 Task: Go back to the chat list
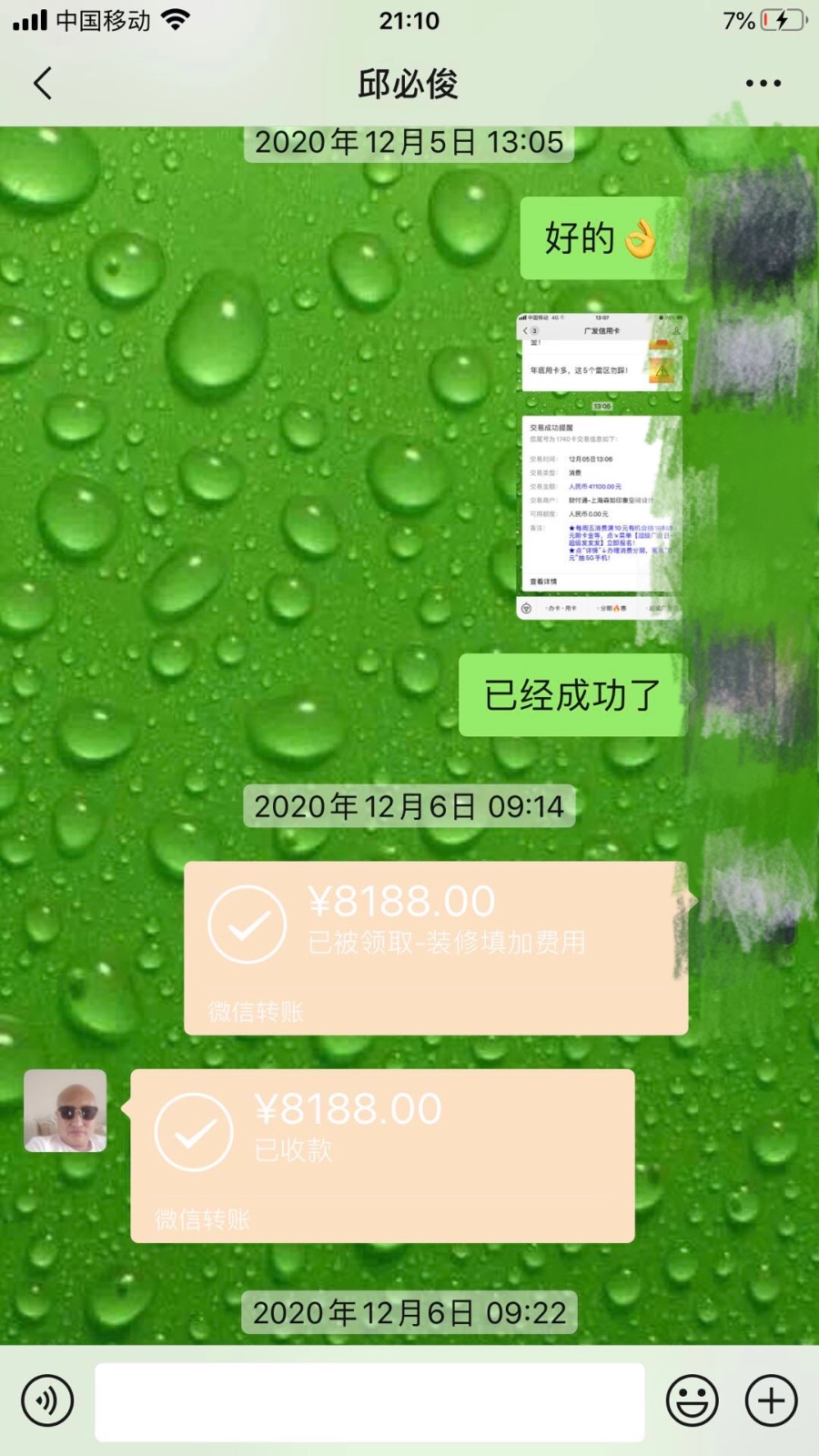(x=43, y=83)
